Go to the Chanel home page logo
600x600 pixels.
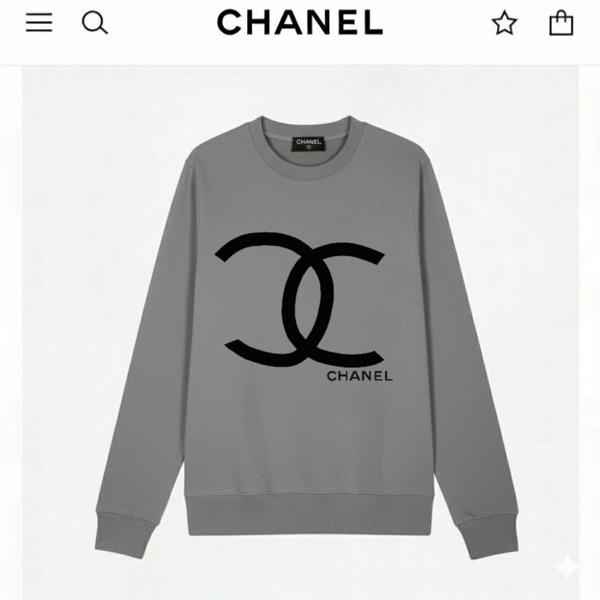[299, 22]
